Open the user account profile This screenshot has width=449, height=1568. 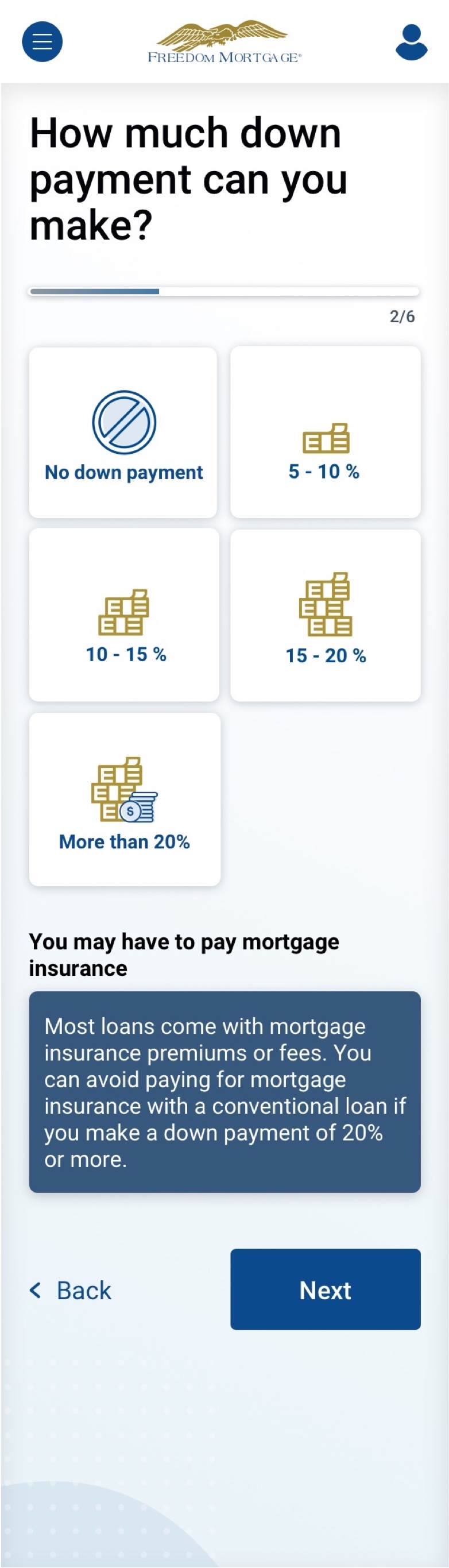[x=411, y=42]
